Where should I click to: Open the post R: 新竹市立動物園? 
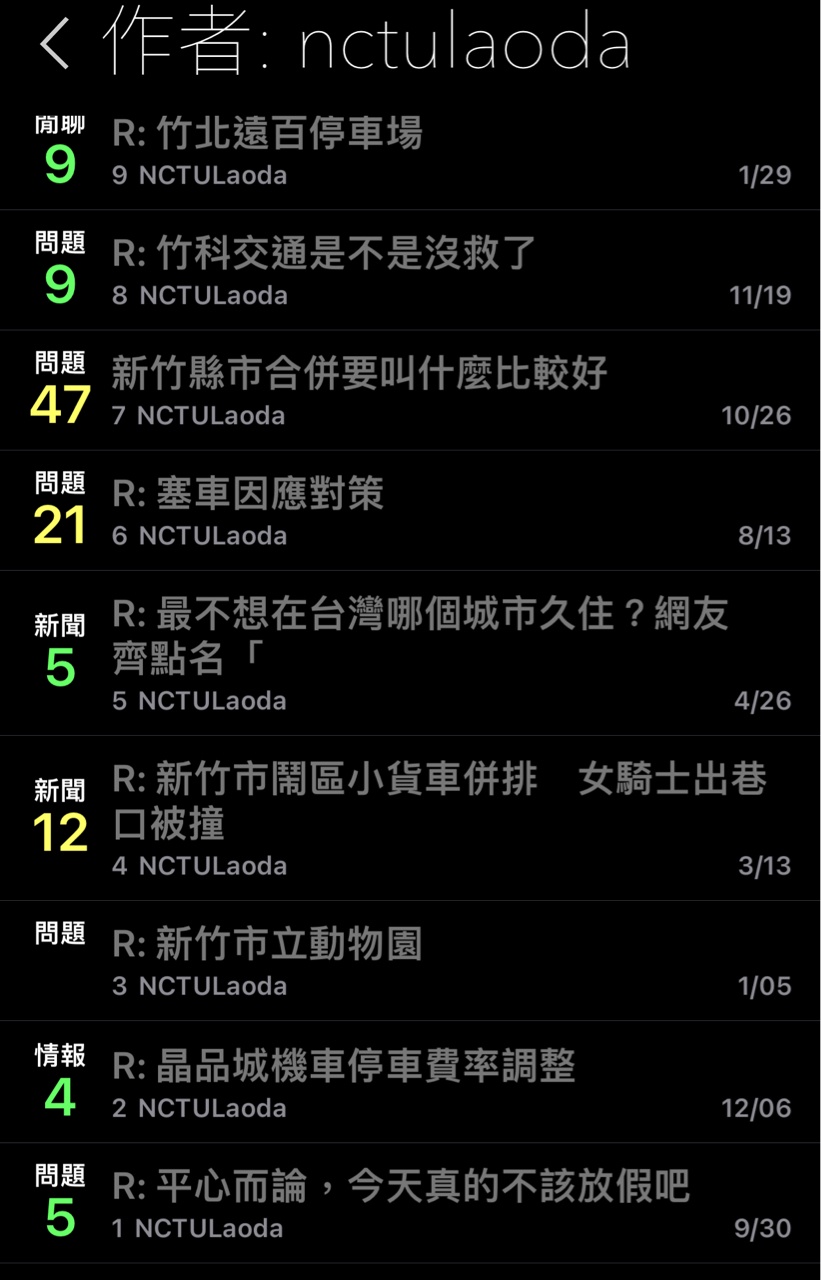268,944
